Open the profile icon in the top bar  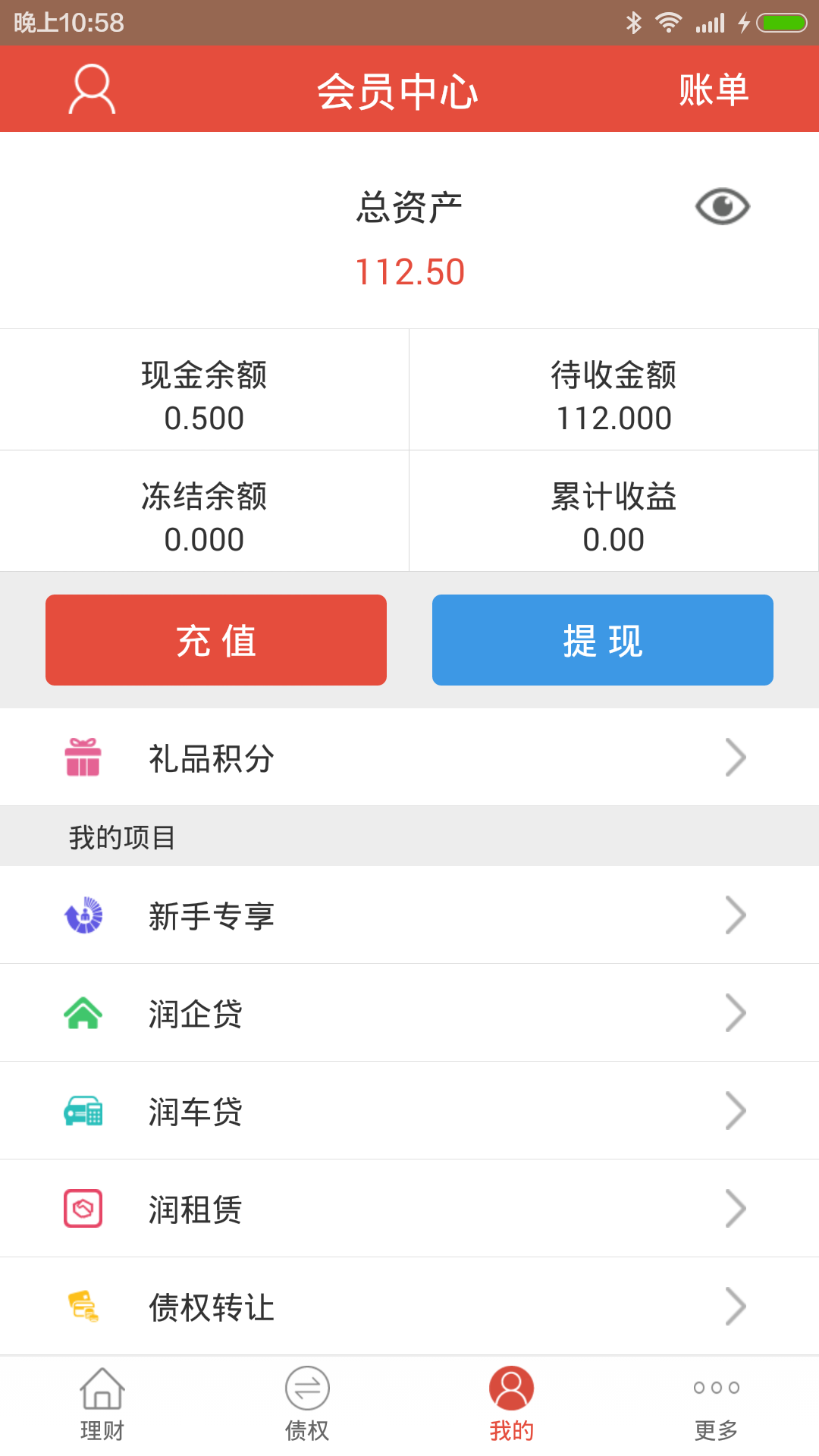coord(91,89)
